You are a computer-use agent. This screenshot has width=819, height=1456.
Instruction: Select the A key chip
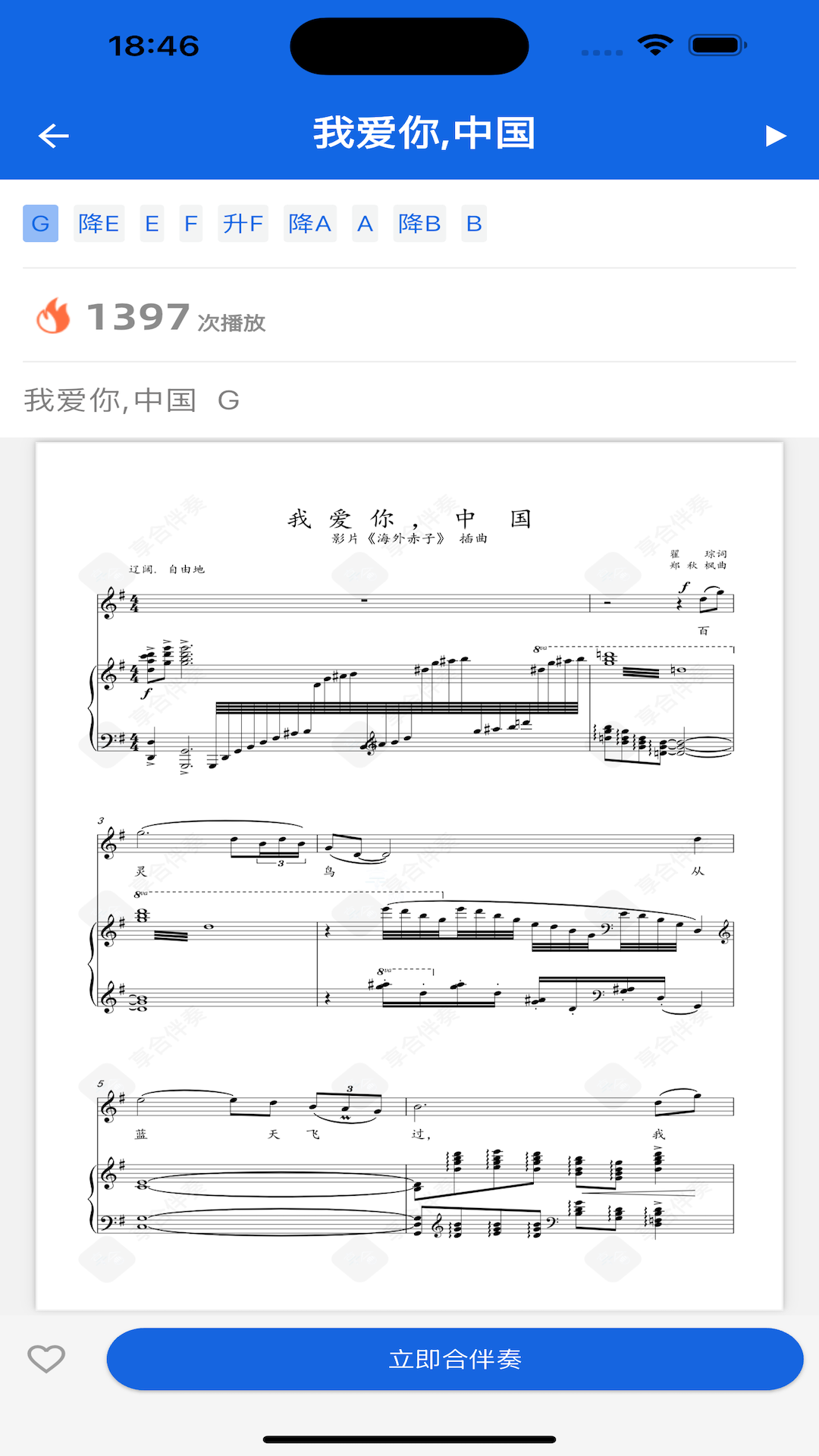[x=365, y=224]
